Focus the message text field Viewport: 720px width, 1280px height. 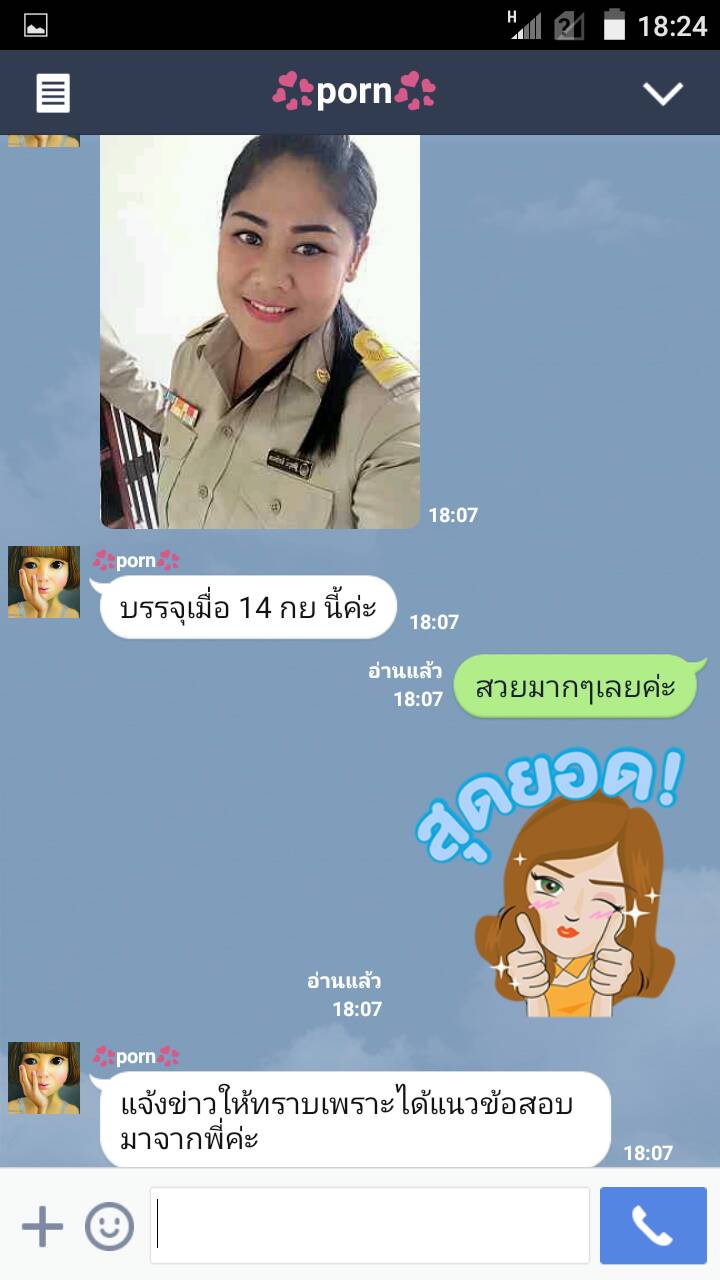click(x=370, y=1226)
